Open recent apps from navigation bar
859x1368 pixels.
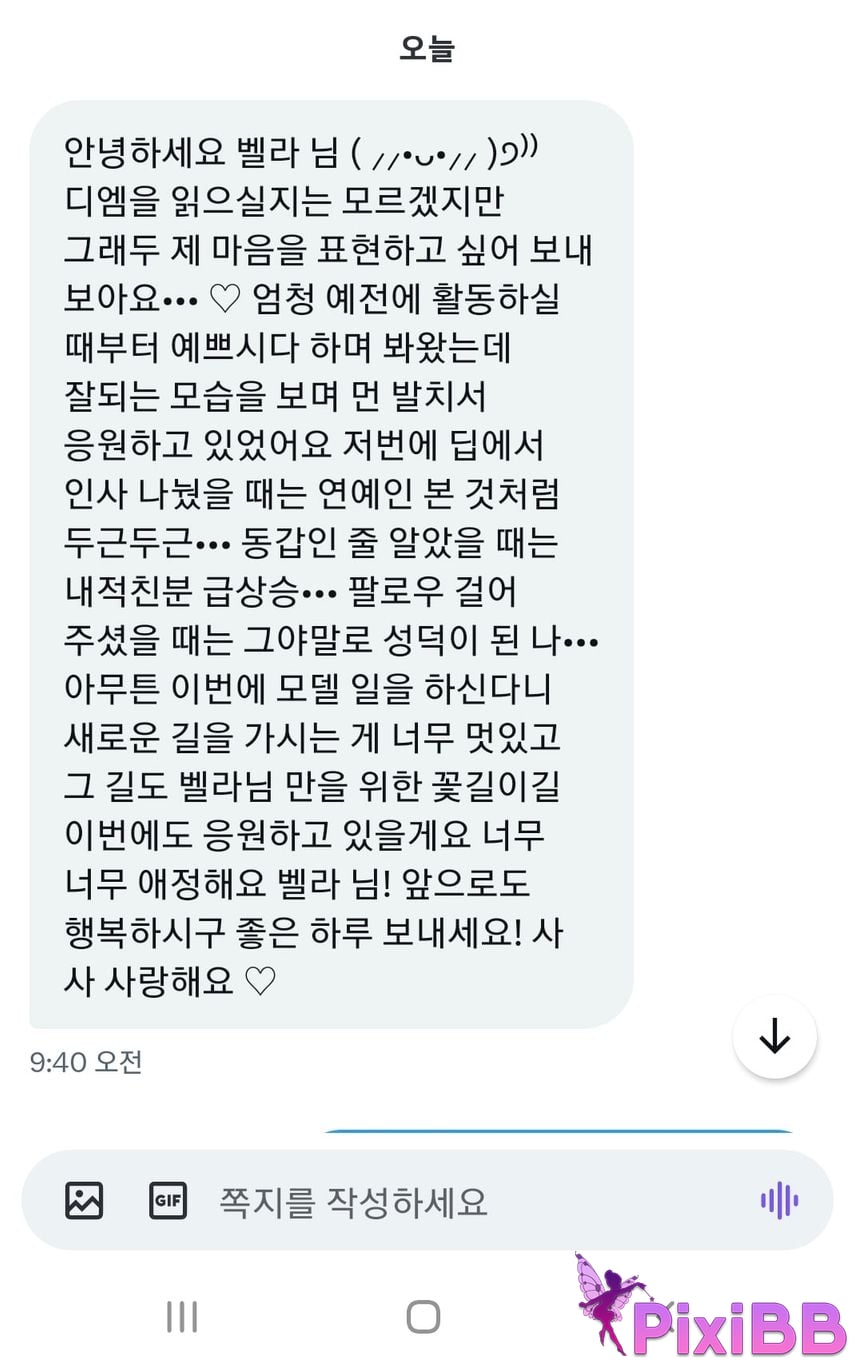[x=181, y=1317]
